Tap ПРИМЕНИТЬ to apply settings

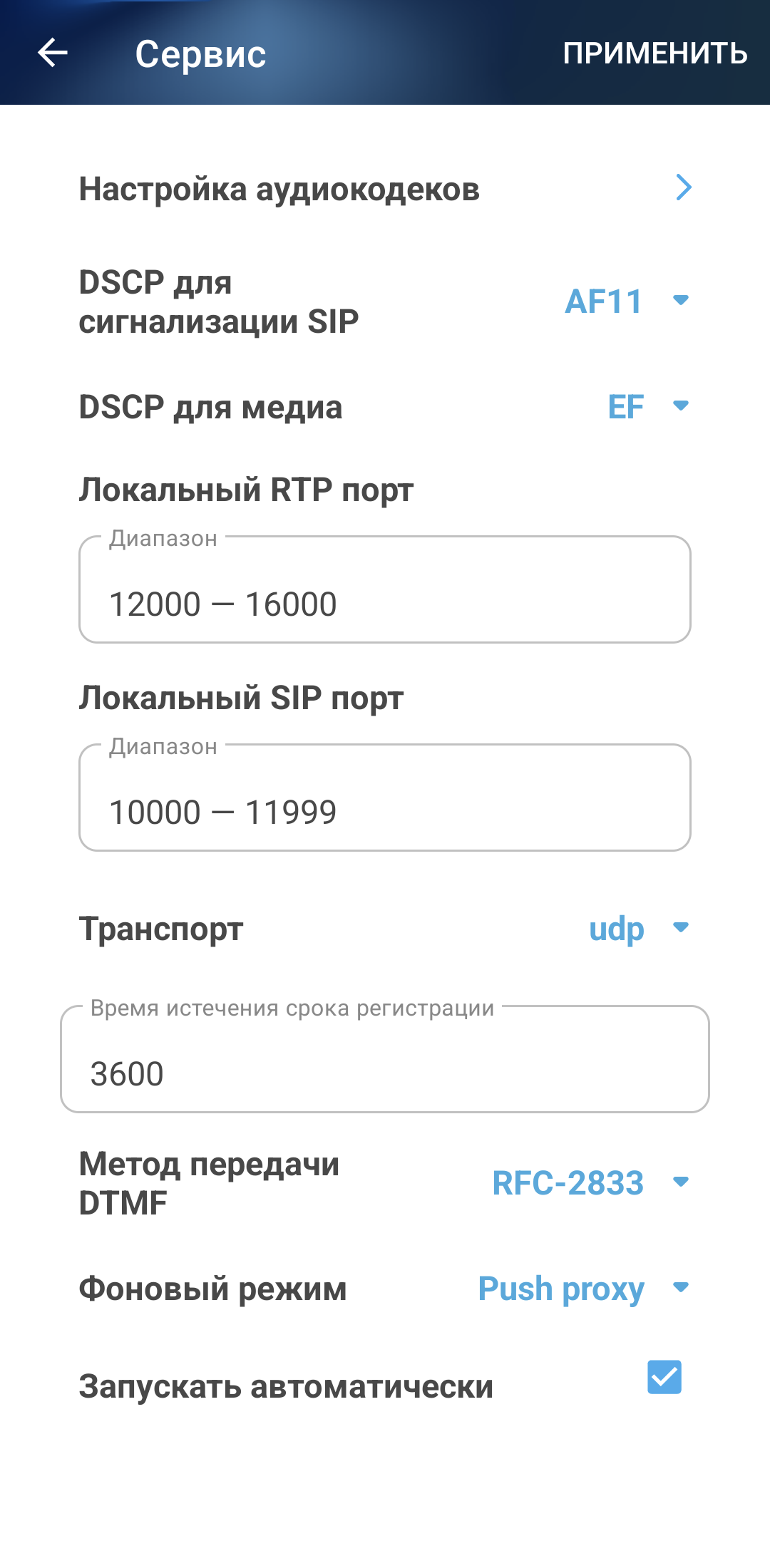click(654, 53)
